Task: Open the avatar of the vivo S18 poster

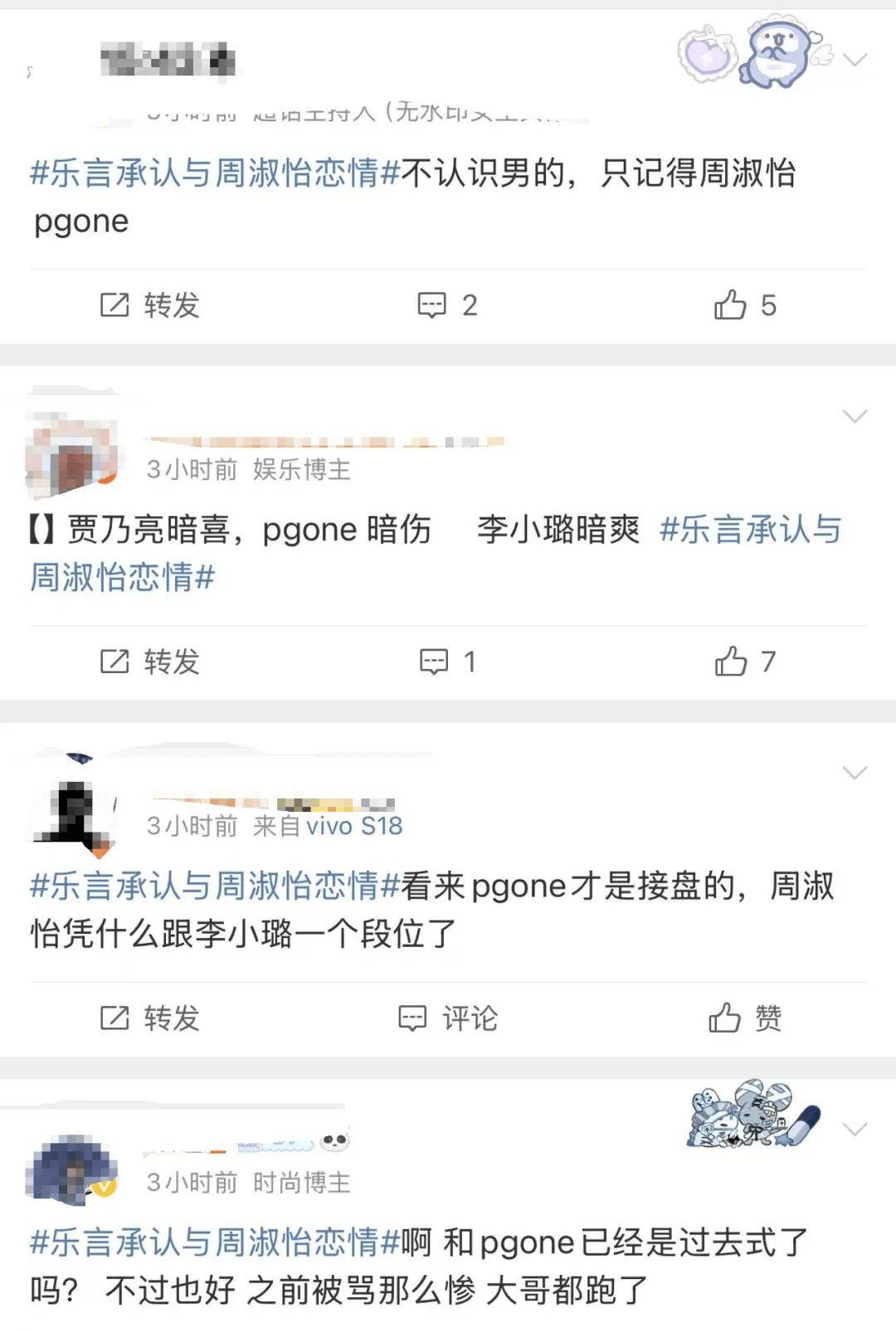Action: coord(73,813)
